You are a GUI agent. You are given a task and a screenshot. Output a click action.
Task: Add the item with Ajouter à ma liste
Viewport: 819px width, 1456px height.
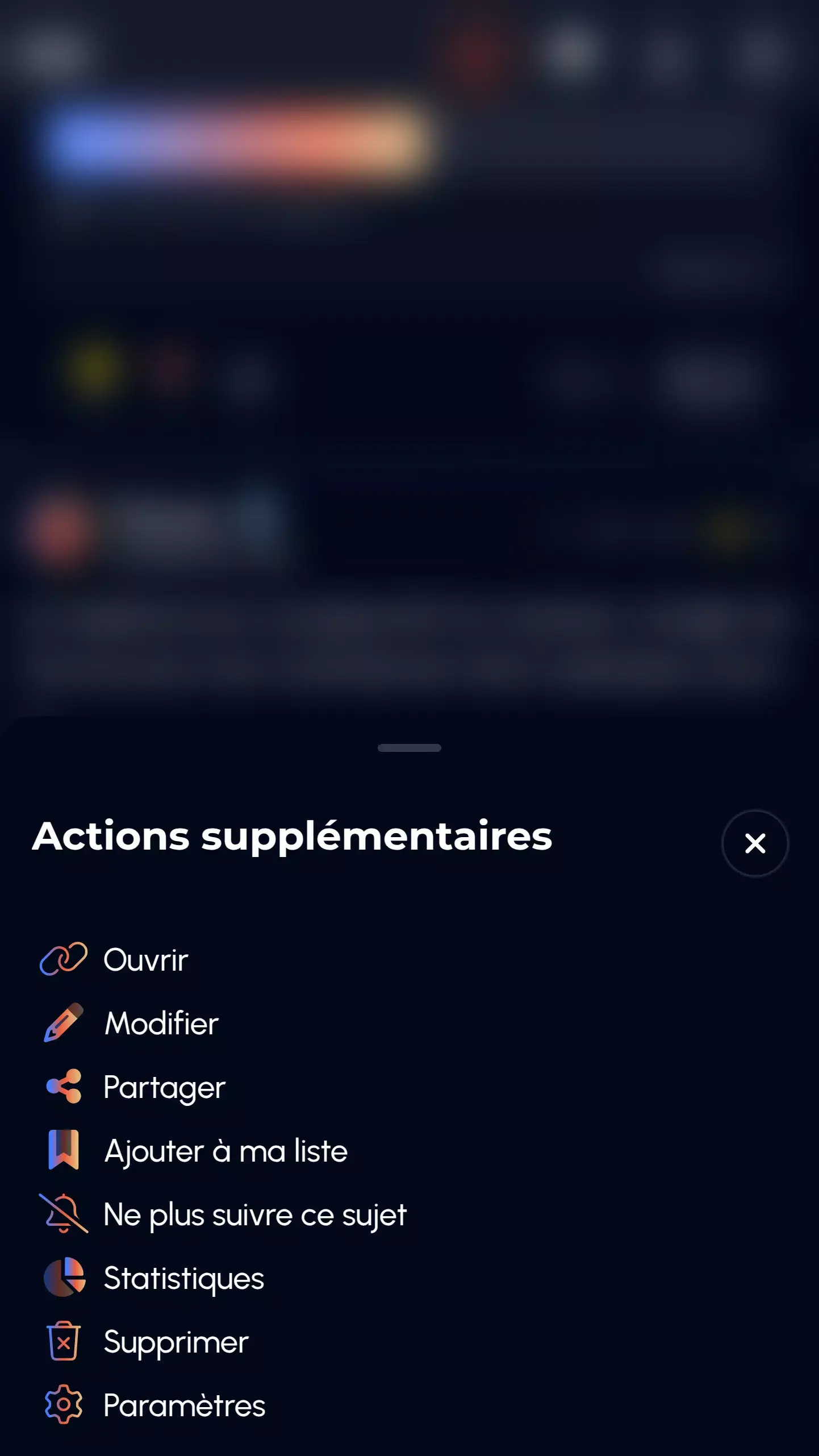[224, 1150]
